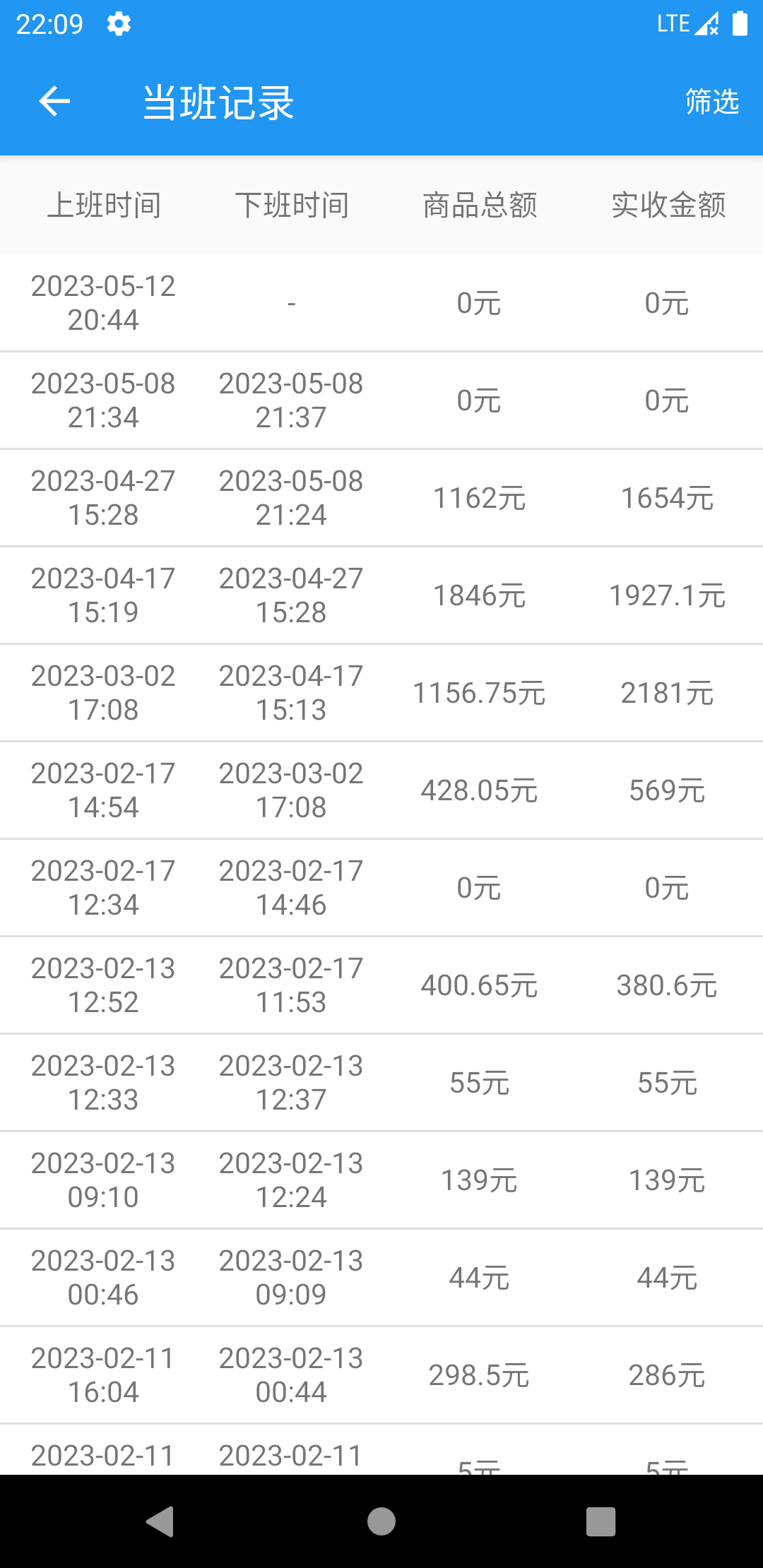The height and width of the screenshot is (1568, 763).
Task: Go back from the 当班记录 page
Action: [x=54, y=102]
